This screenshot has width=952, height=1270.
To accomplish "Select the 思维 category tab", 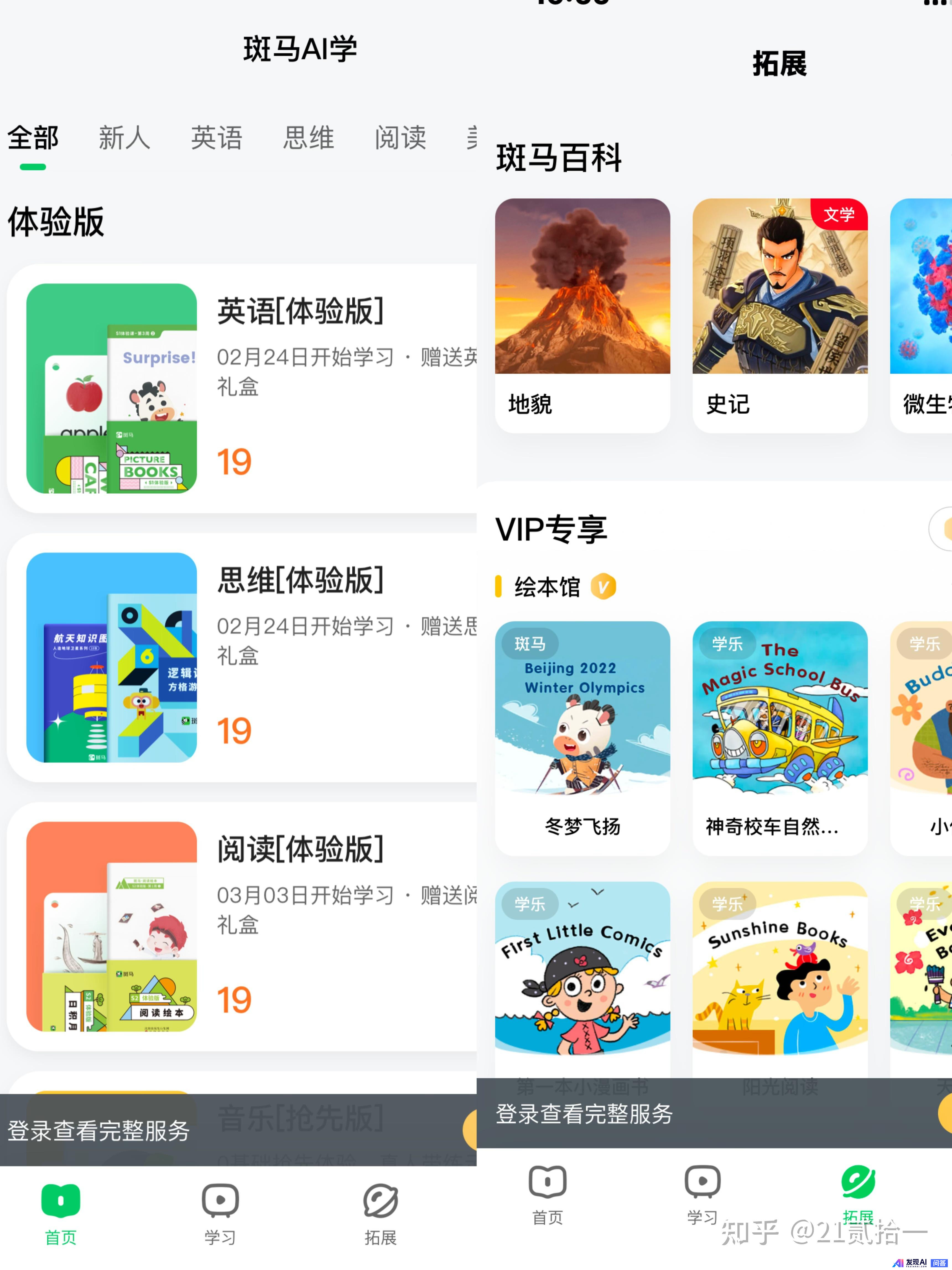I will click(308, 138).
